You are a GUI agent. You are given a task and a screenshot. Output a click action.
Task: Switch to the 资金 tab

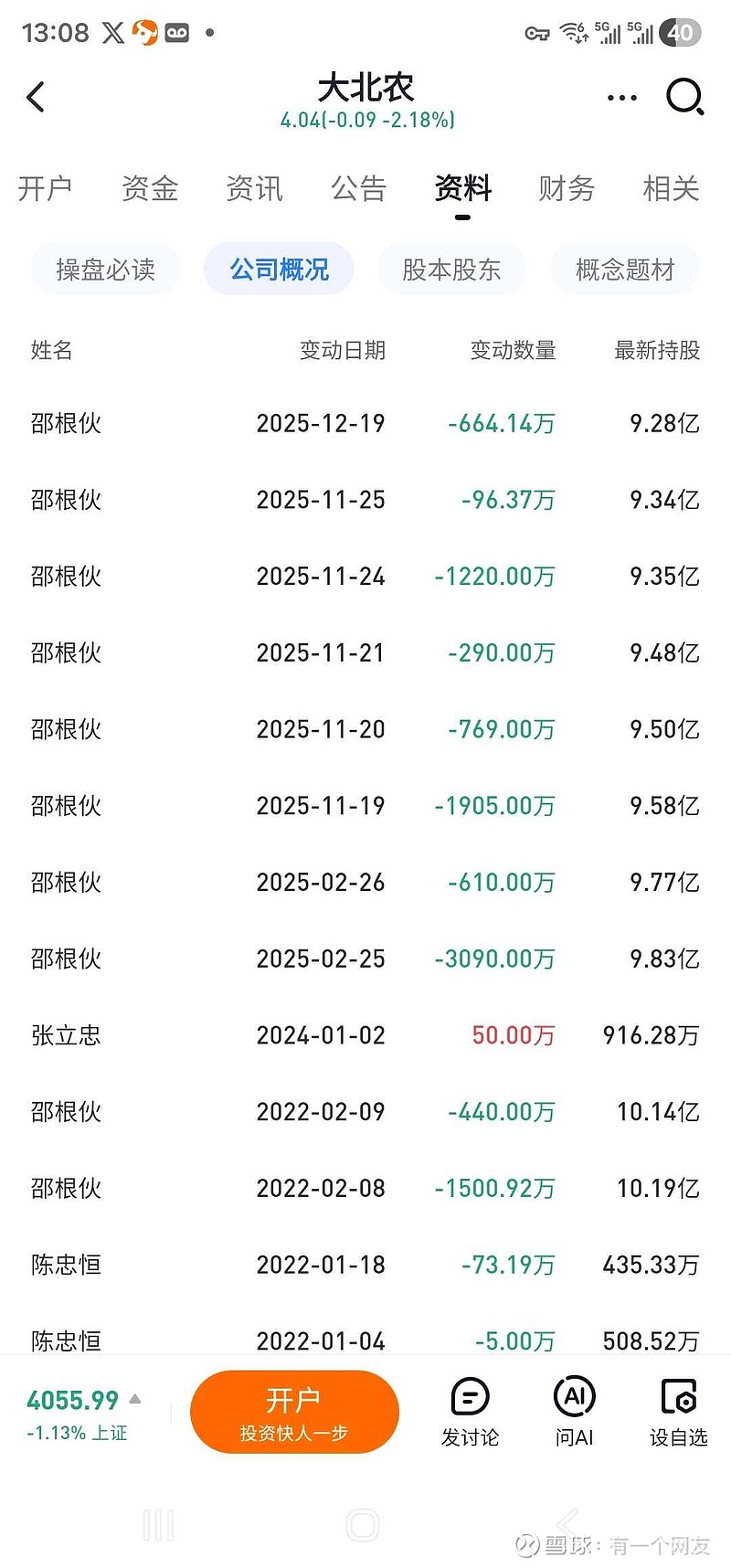[150, 189]
